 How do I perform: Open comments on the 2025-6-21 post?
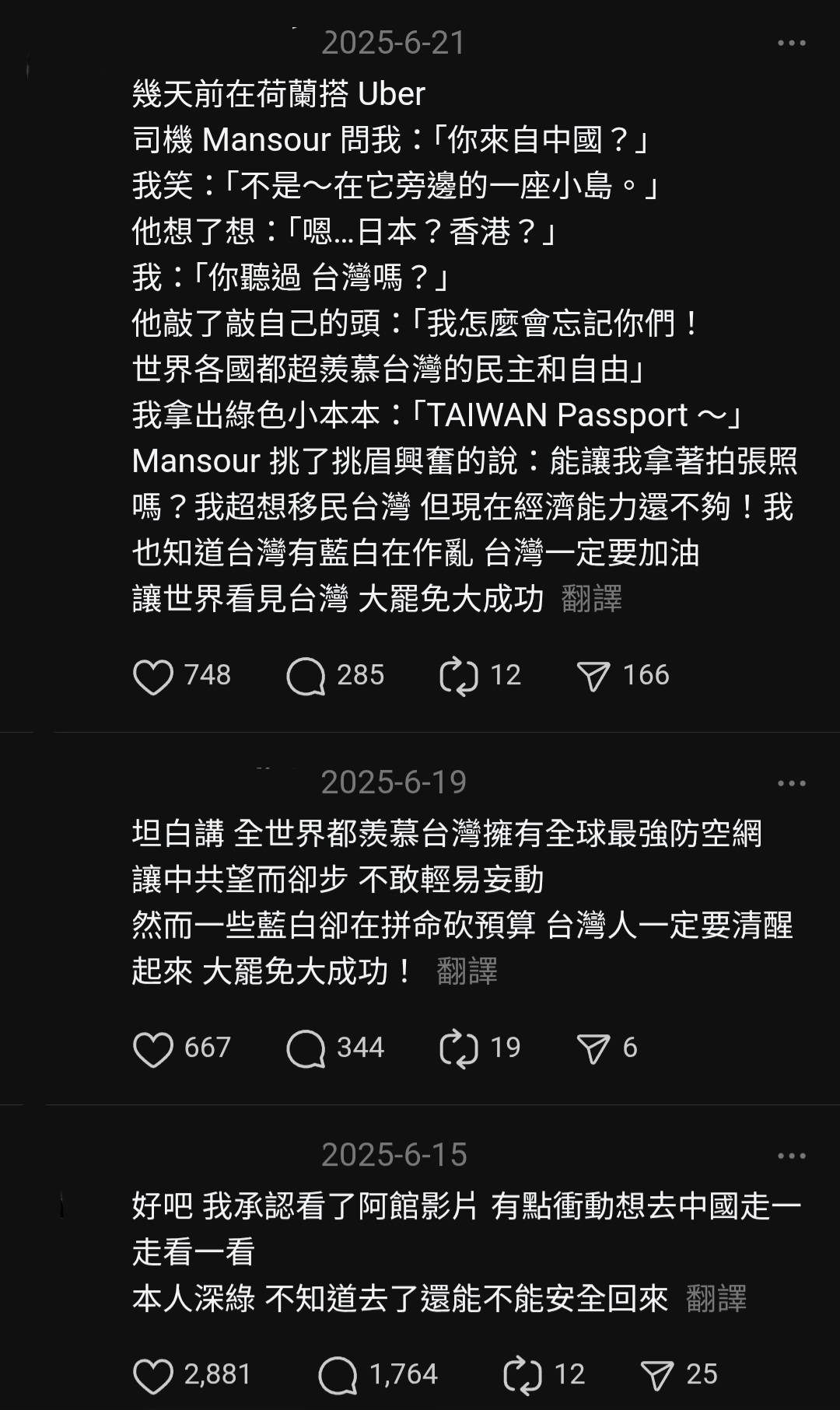click(306, 676)
